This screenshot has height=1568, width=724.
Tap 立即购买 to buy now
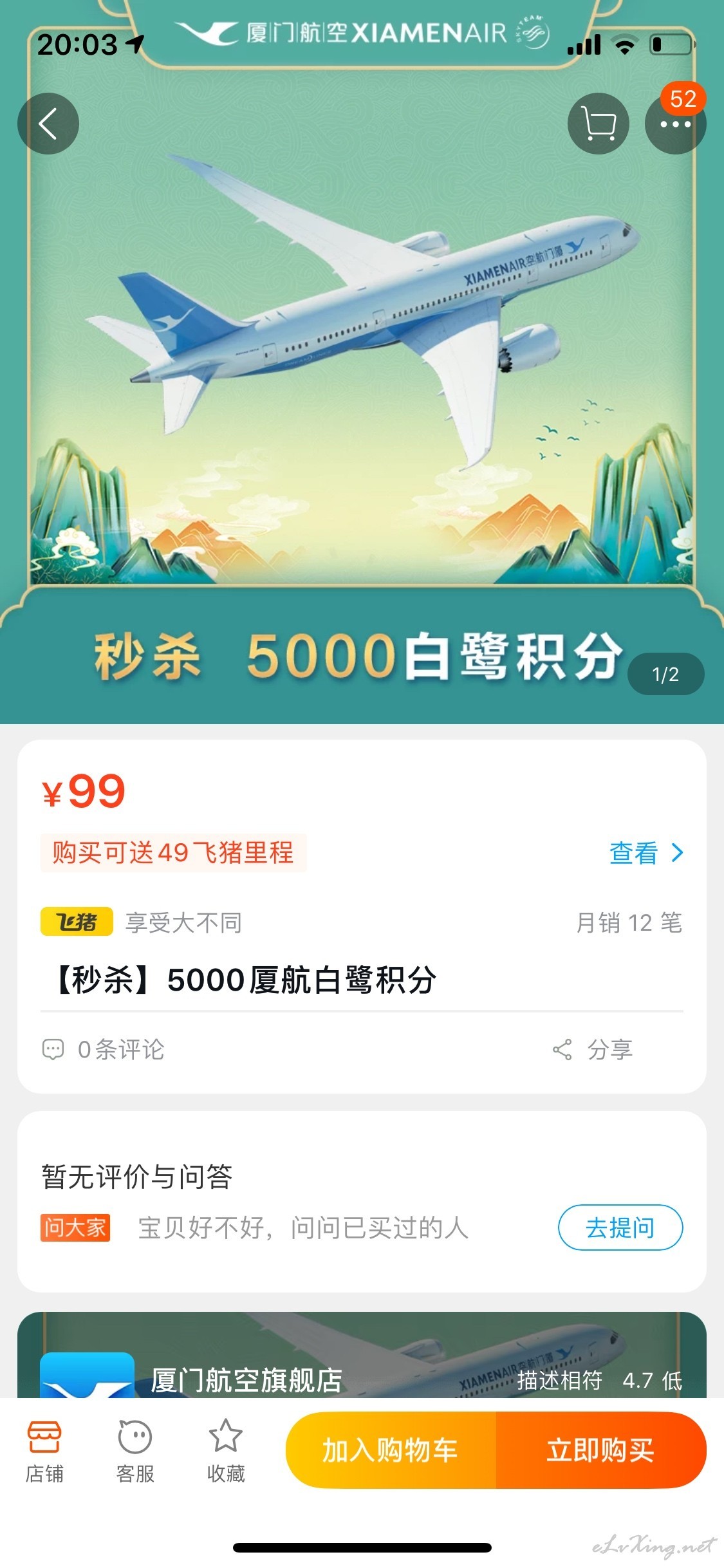(601, 1450)
